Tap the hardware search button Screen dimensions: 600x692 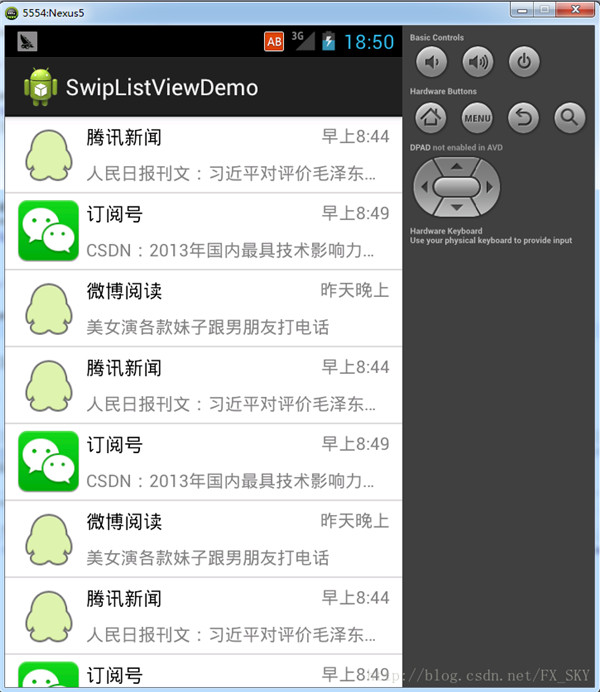pyautogui.click(x=569, y=118)
